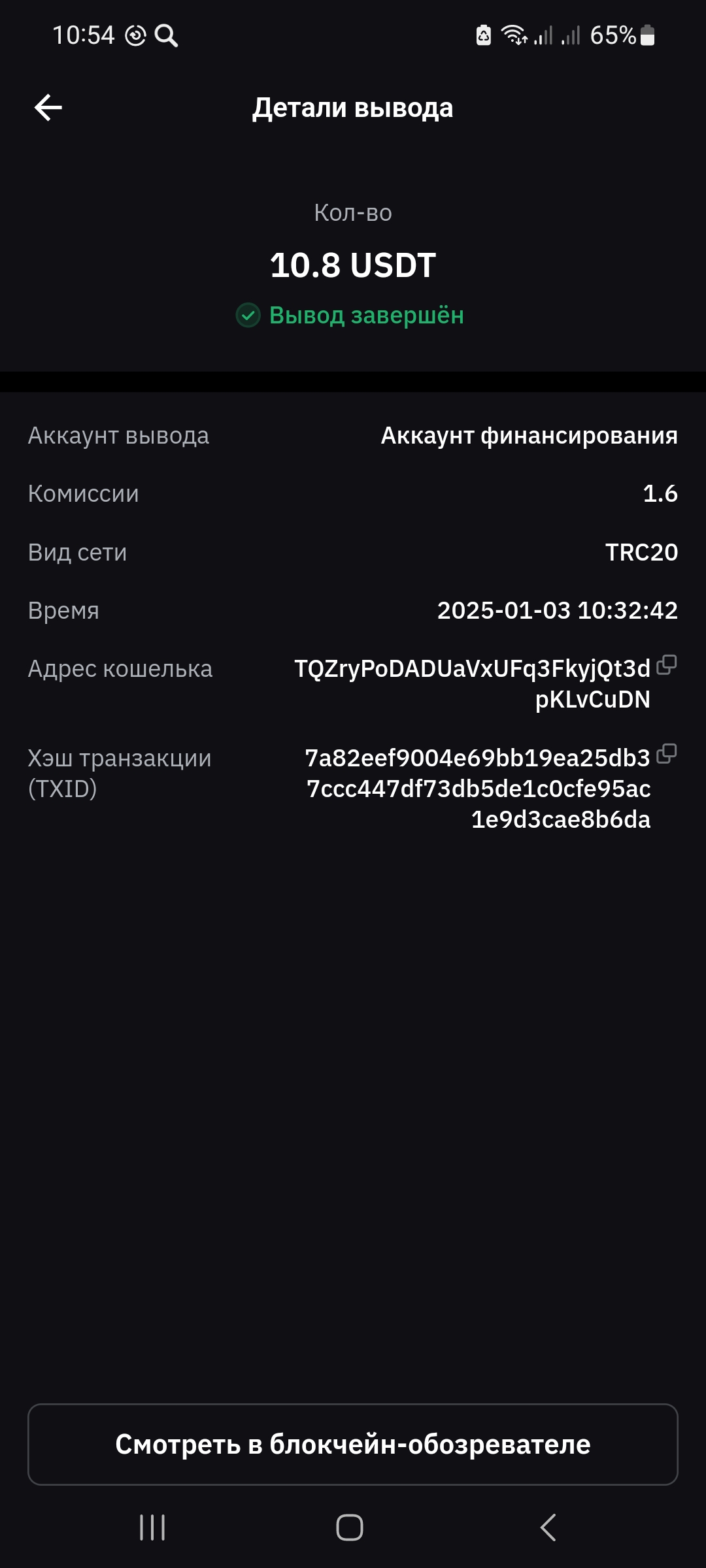The image size is (706, 1568).
Task: Copy the wallet address
Action: pos(666,665)
